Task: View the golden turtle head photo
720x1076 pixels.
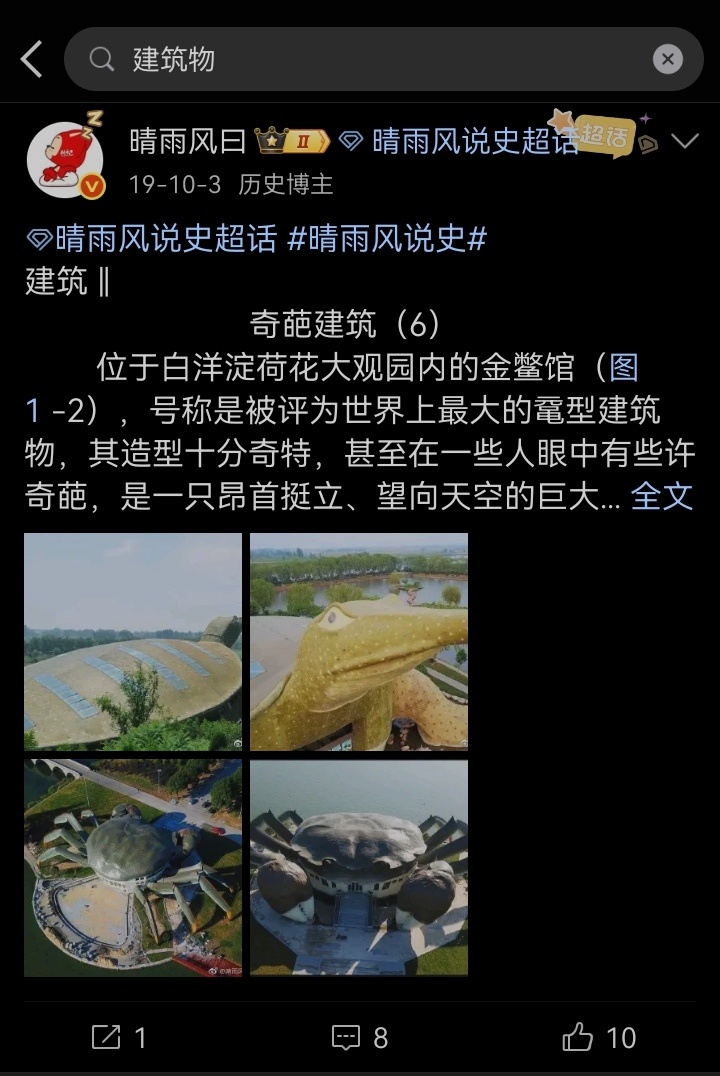Action: (x=359, y=641)
